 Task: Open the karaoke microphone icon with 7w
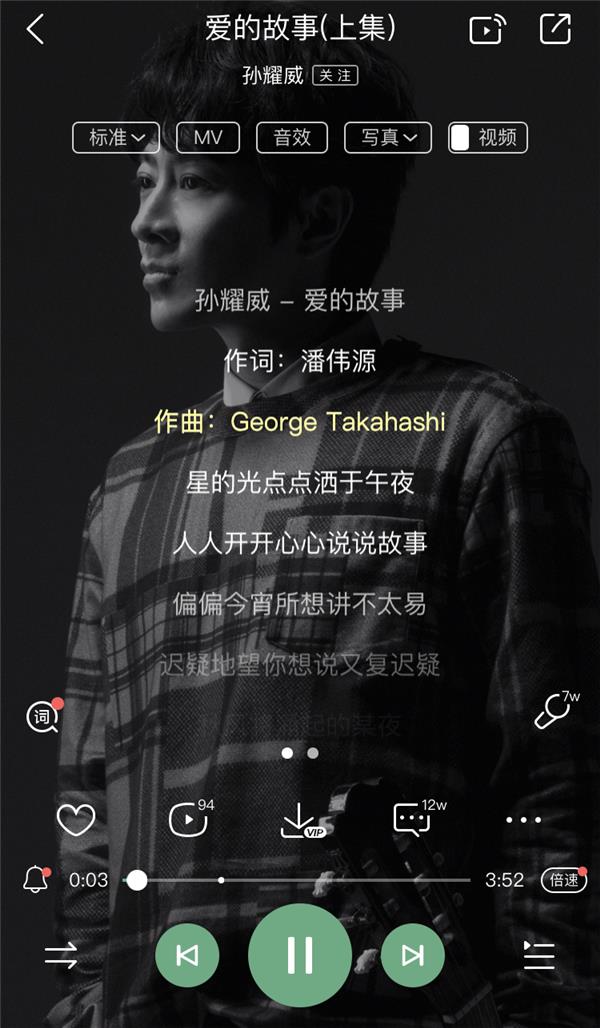tap(553, 711)
